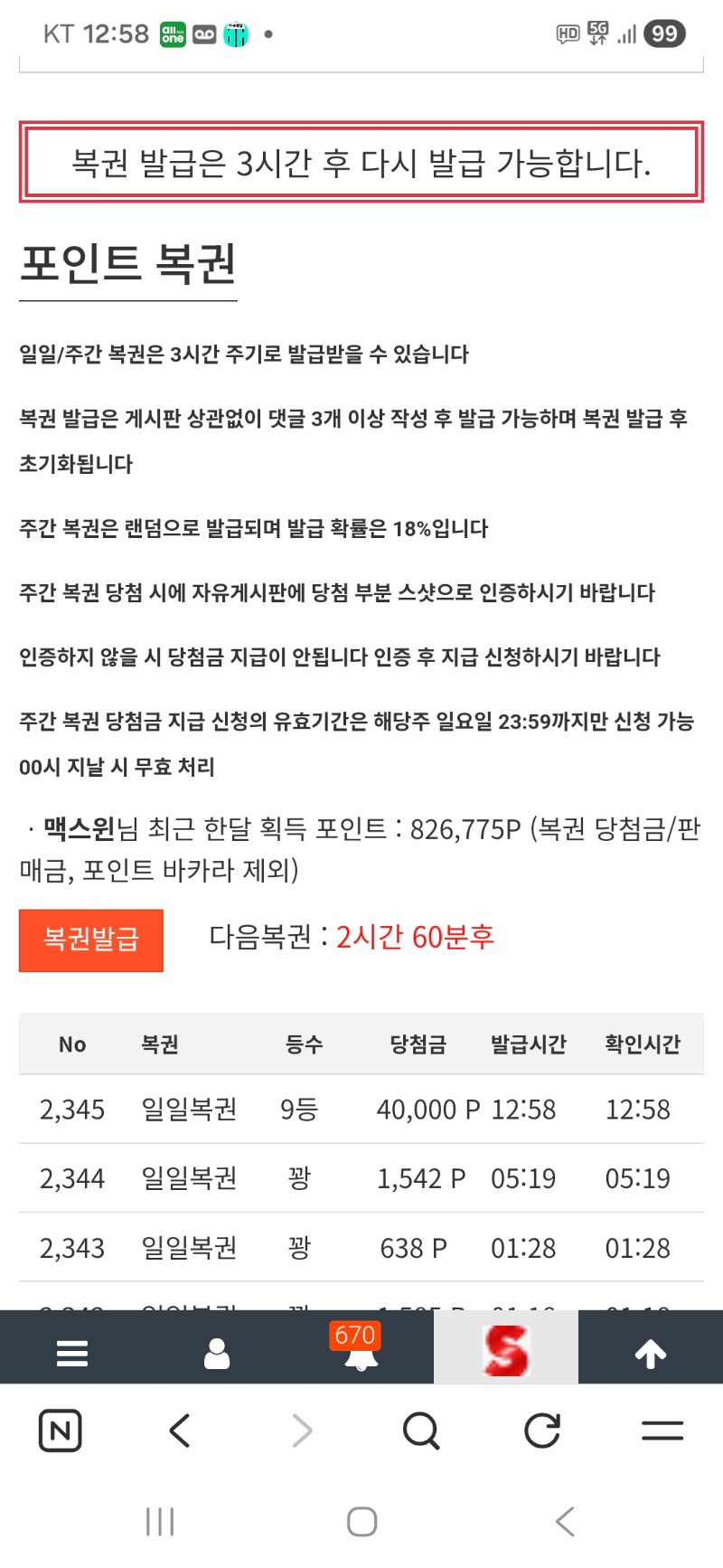Reload the page with the refresh icon
The width and height of the screenshot is (723, 1568).
click(541, 1431)
